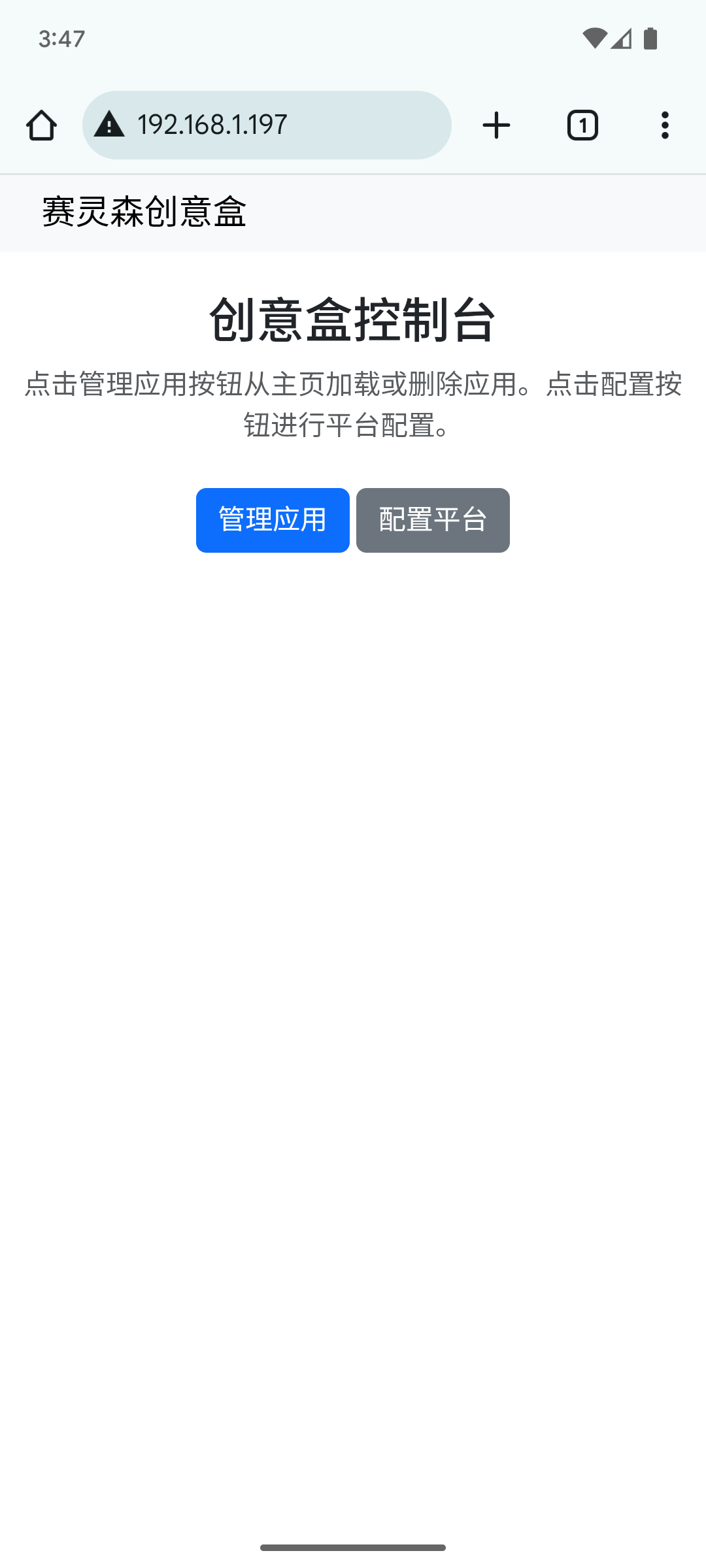The width and height of the screenshot is (706, 1568).
Task: Open a new browser tab
Action: 496,125
